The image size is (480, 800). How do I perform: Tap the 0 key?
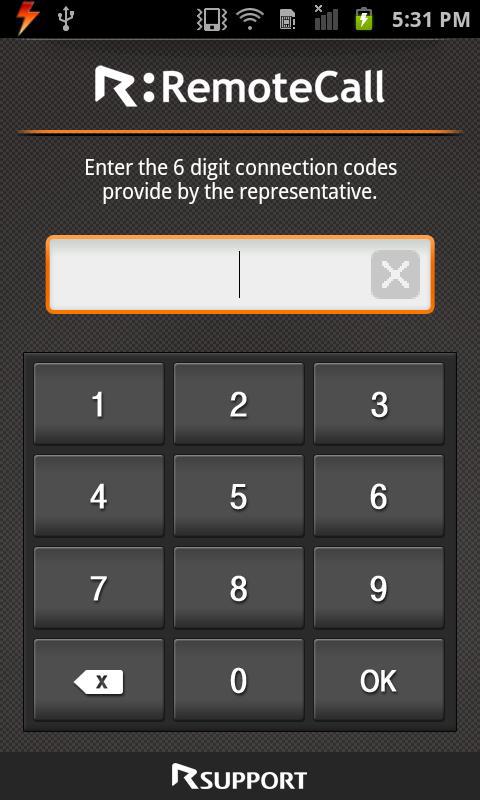239,680
